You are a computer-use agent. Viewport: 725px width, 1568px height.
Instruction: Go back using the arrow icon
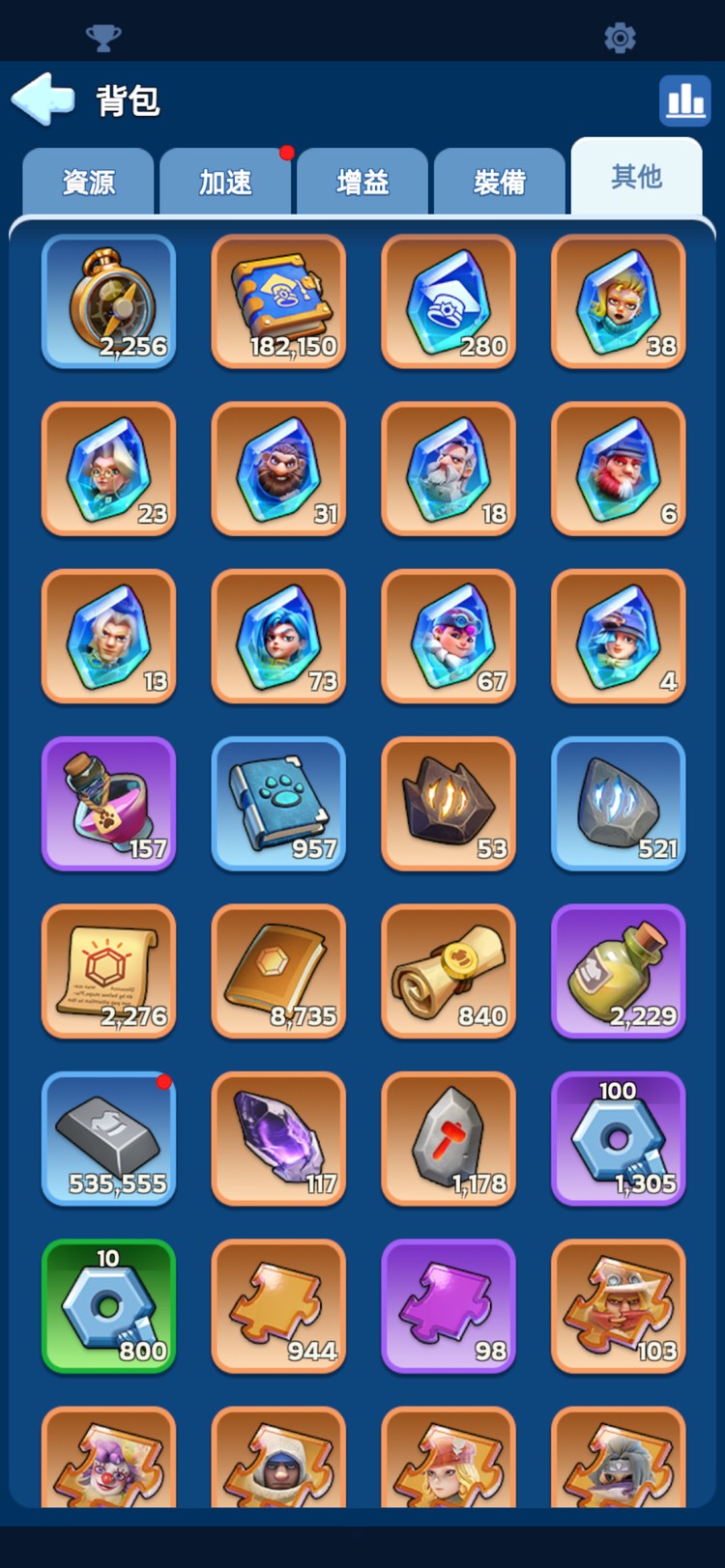(43, 99)
